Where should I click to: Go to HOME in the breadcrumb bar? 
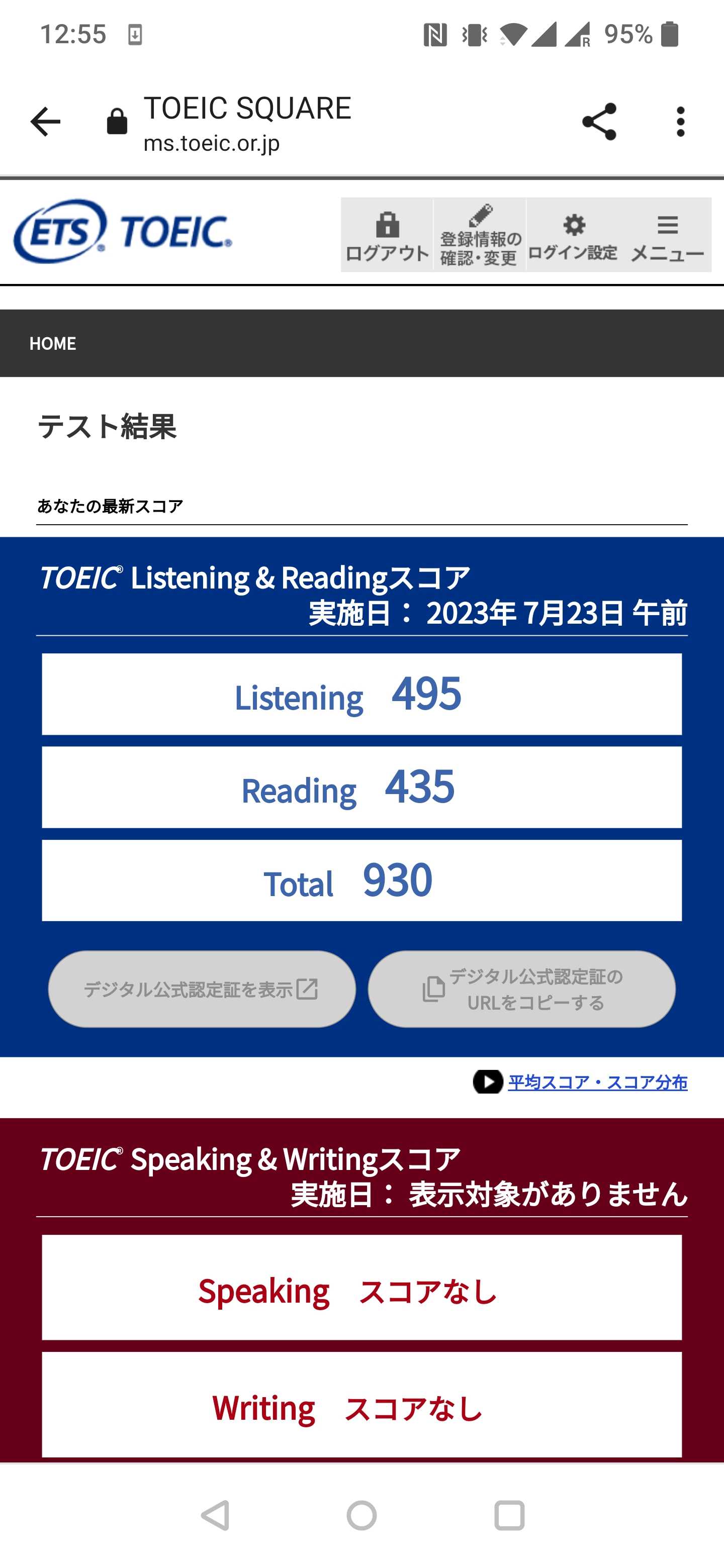[x=53, y=343]
